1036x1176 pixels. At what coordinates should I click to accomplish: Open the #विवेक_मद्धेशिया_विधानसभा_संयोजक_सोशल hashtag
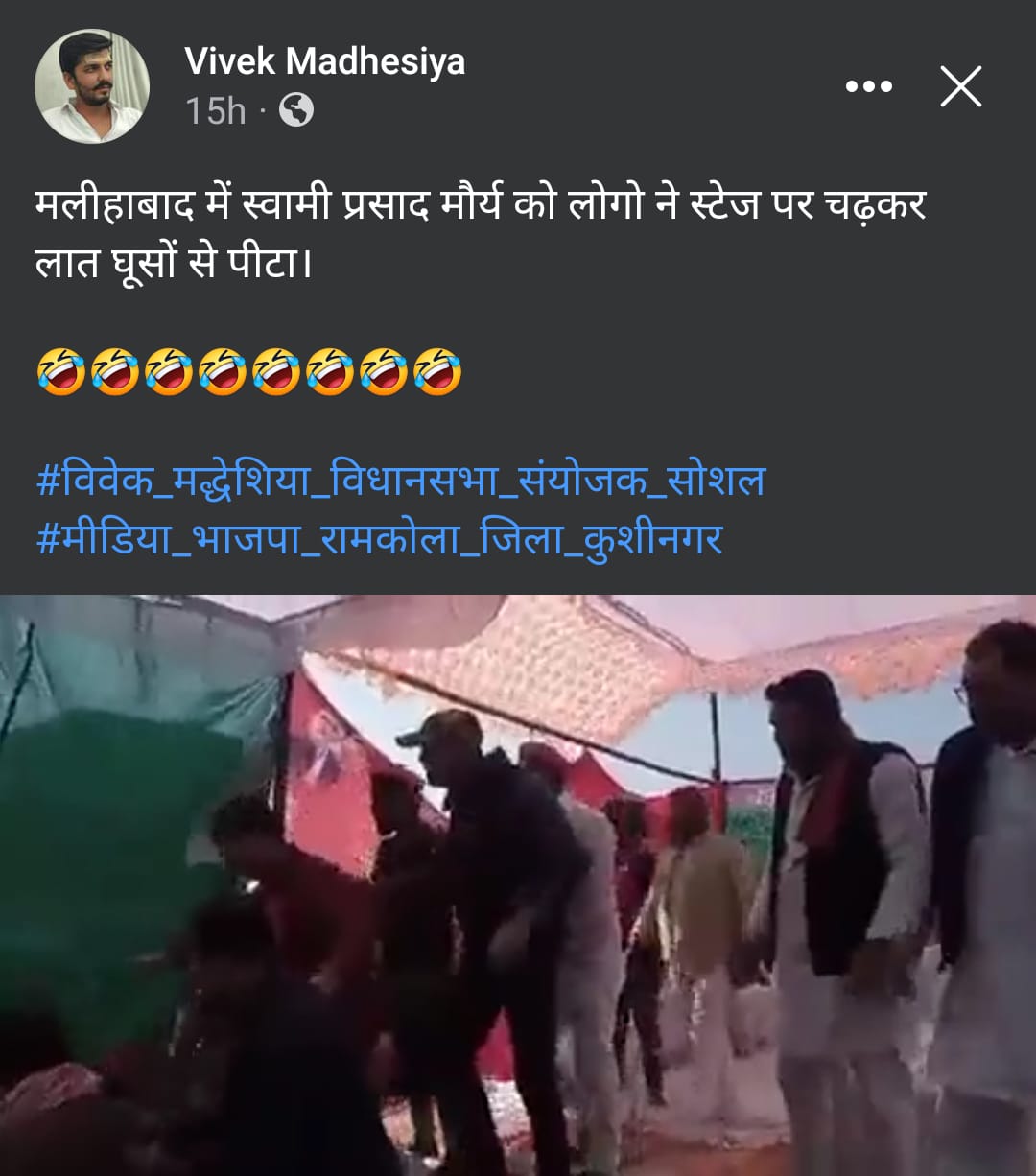point(400,480)
